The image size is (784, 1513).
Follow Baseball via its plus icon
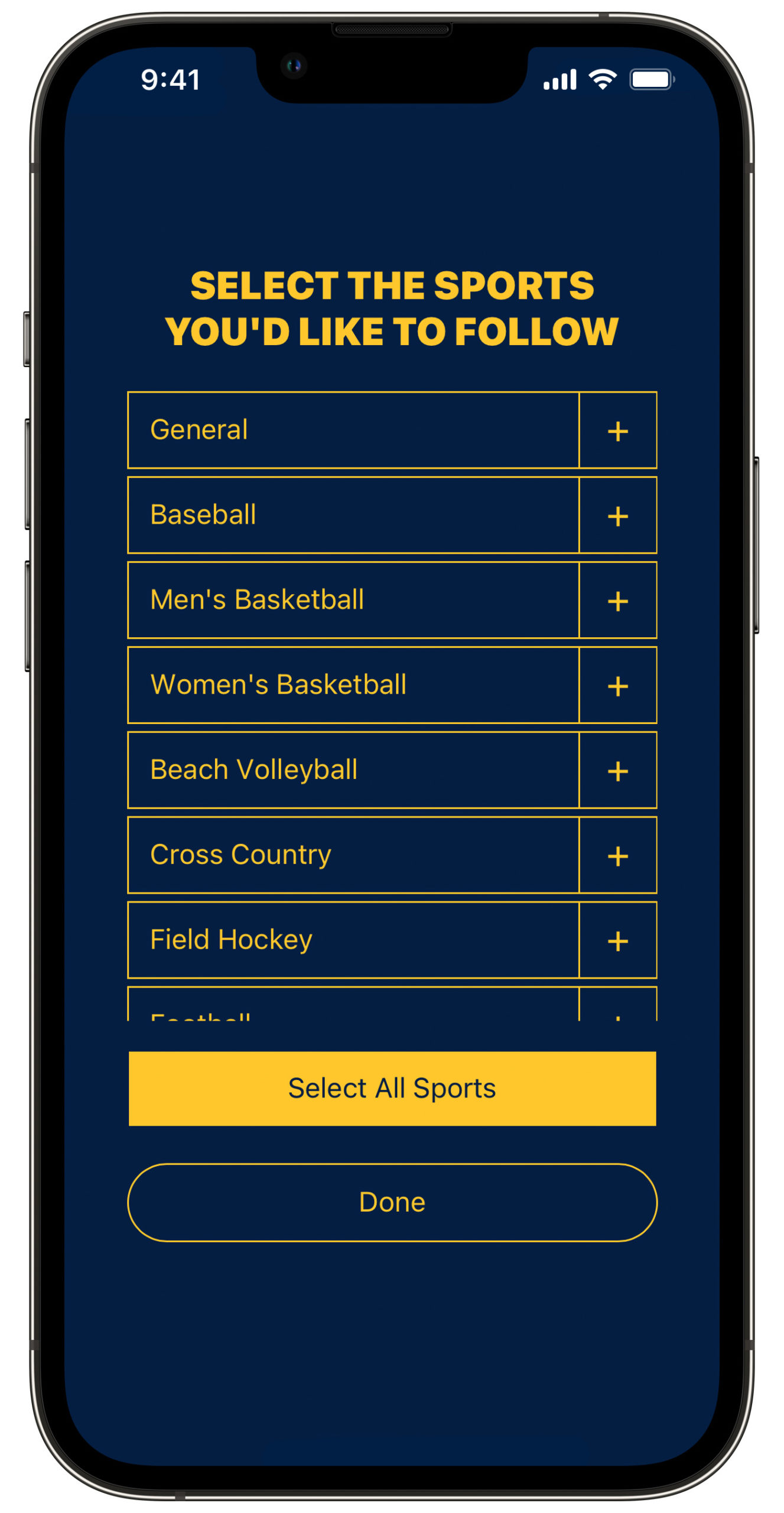click(617, 515)
